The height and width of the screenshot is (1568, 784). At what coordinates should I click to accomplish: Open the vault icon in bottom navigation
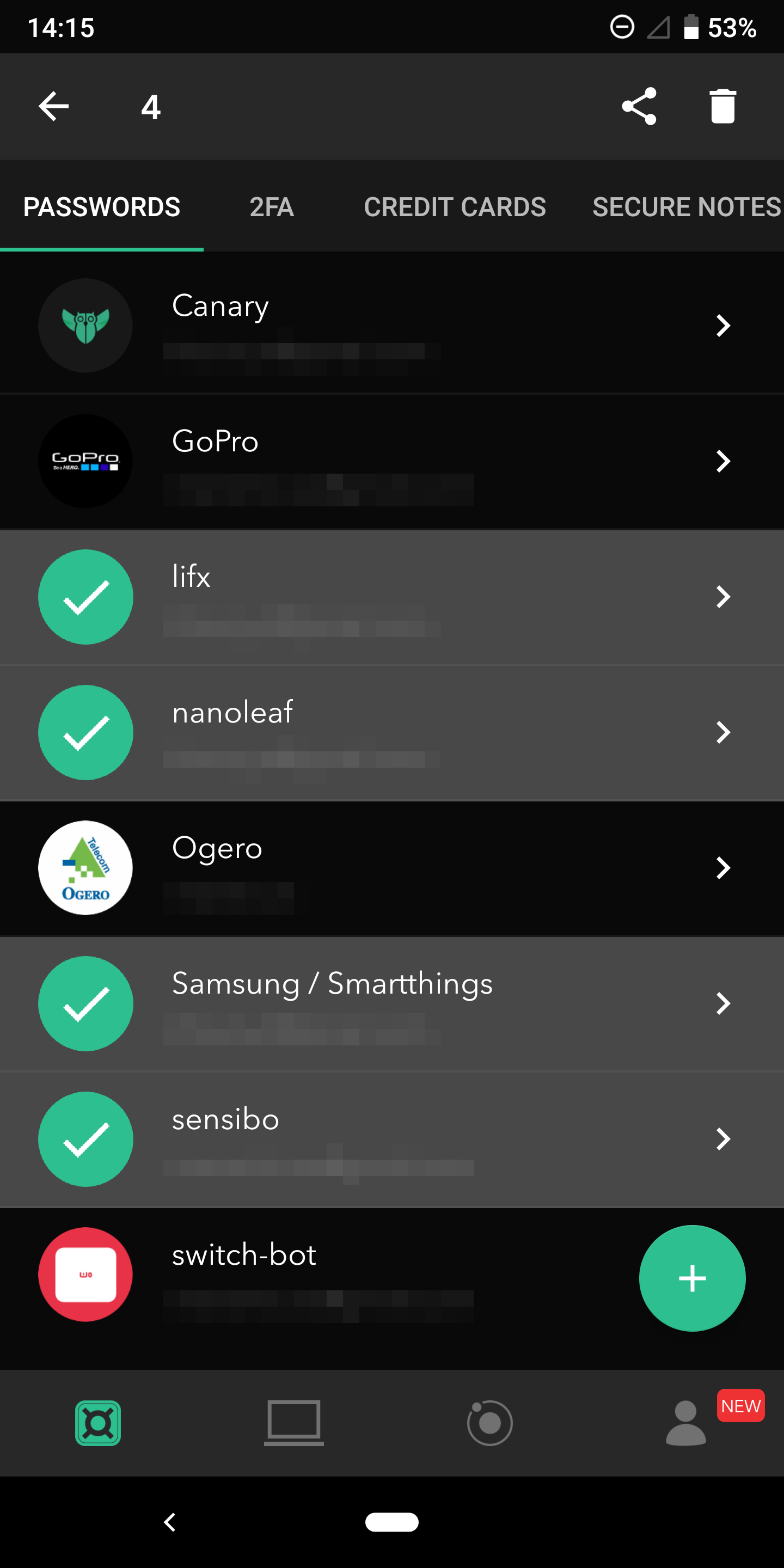pos(97,1423)
